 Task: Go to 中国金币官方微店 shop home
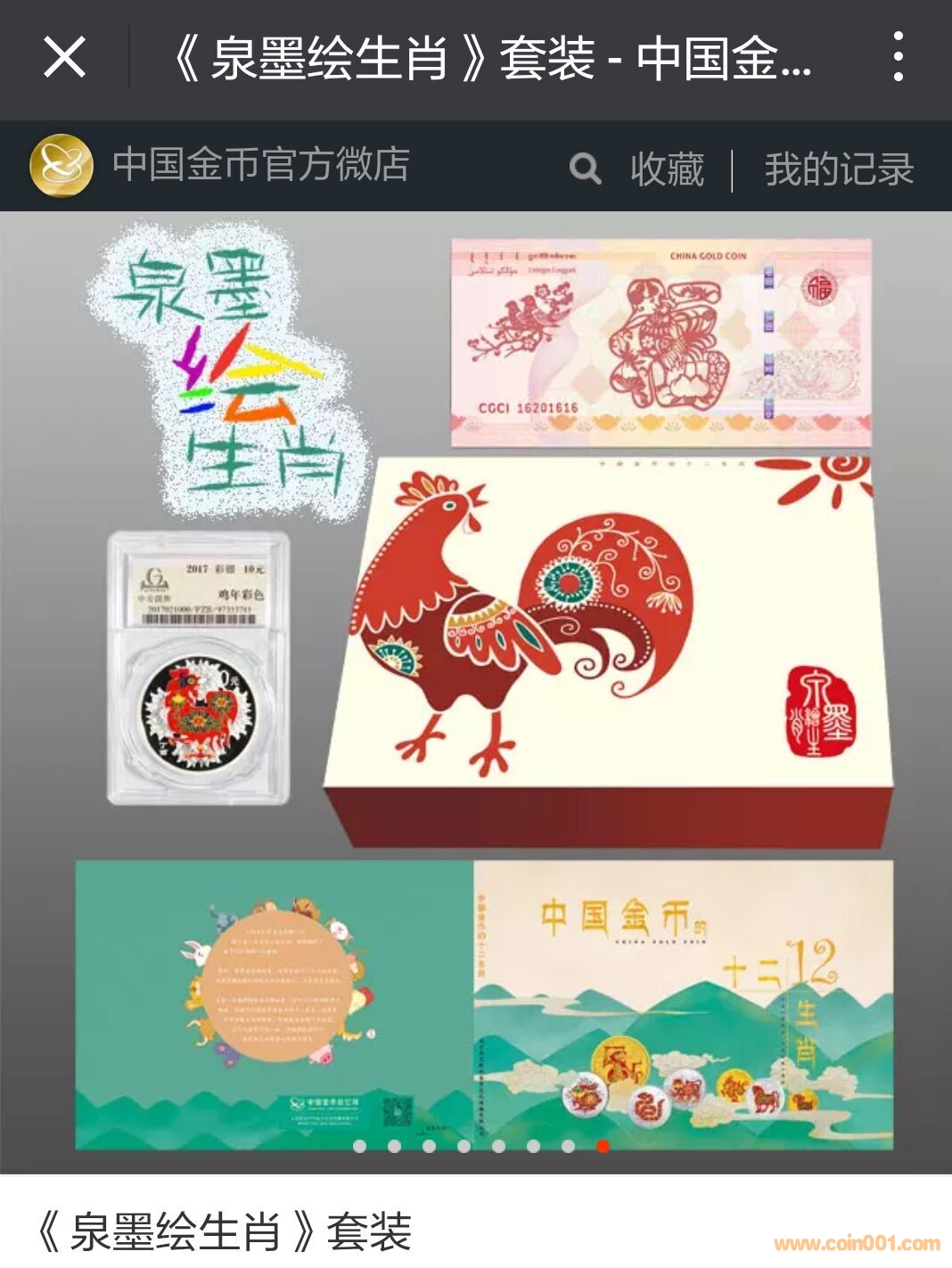219,165
